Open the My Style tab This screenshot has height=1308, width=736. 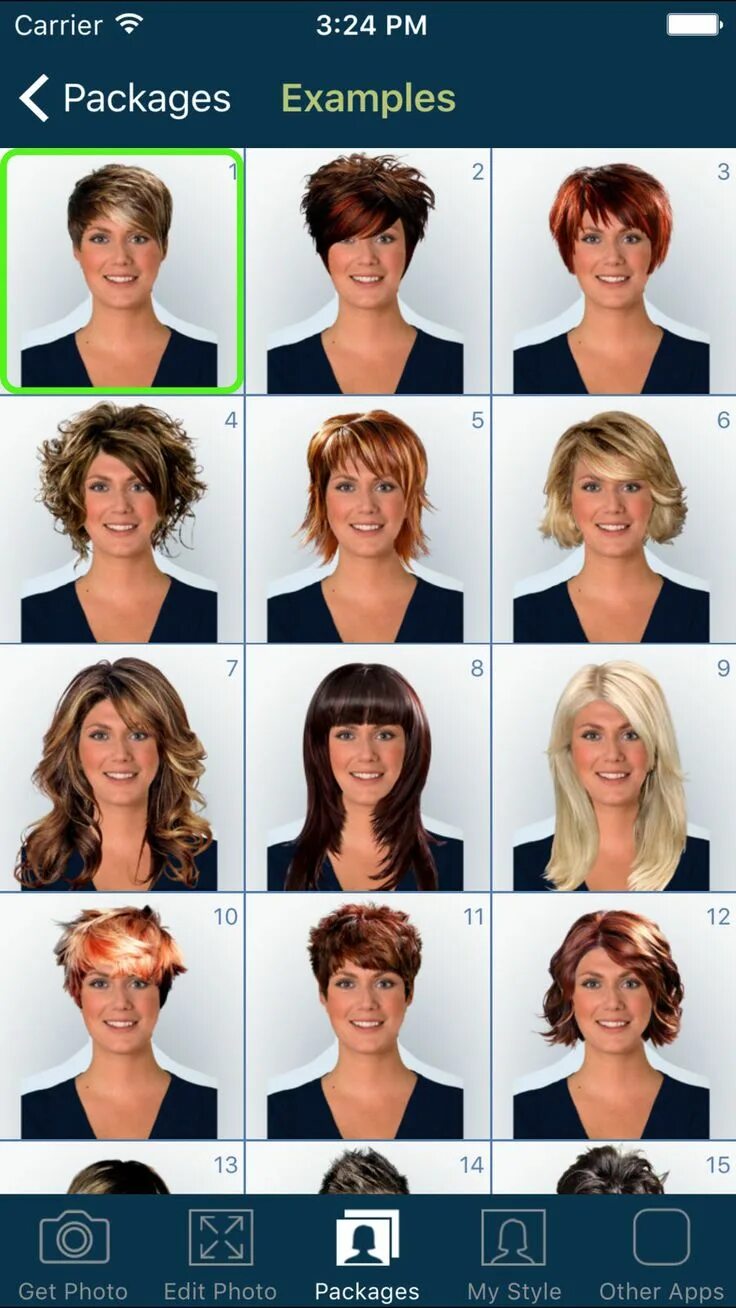tap(514, 1254)
